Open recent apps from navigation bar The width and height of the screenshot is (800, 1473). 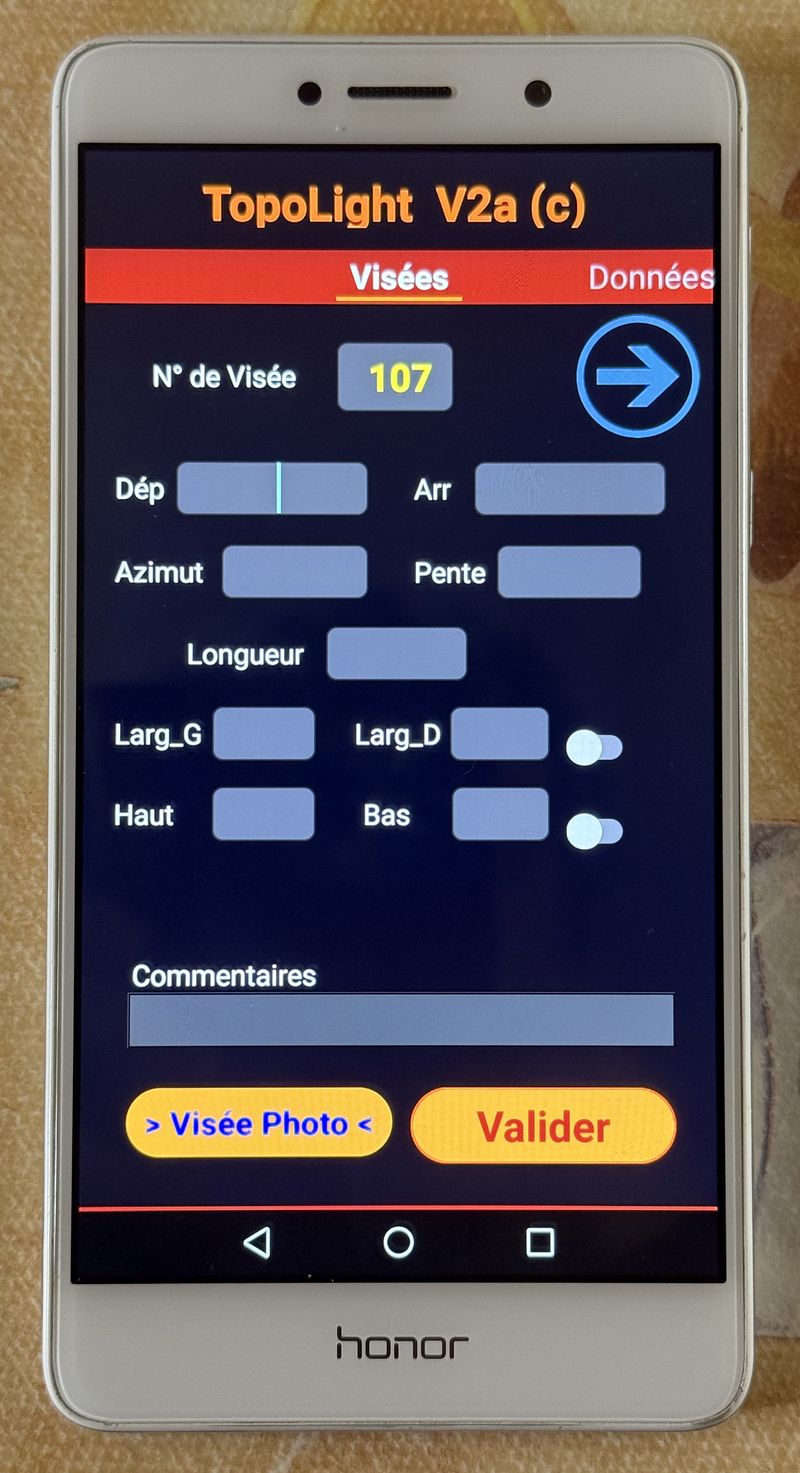click(x=540, y=1242)
